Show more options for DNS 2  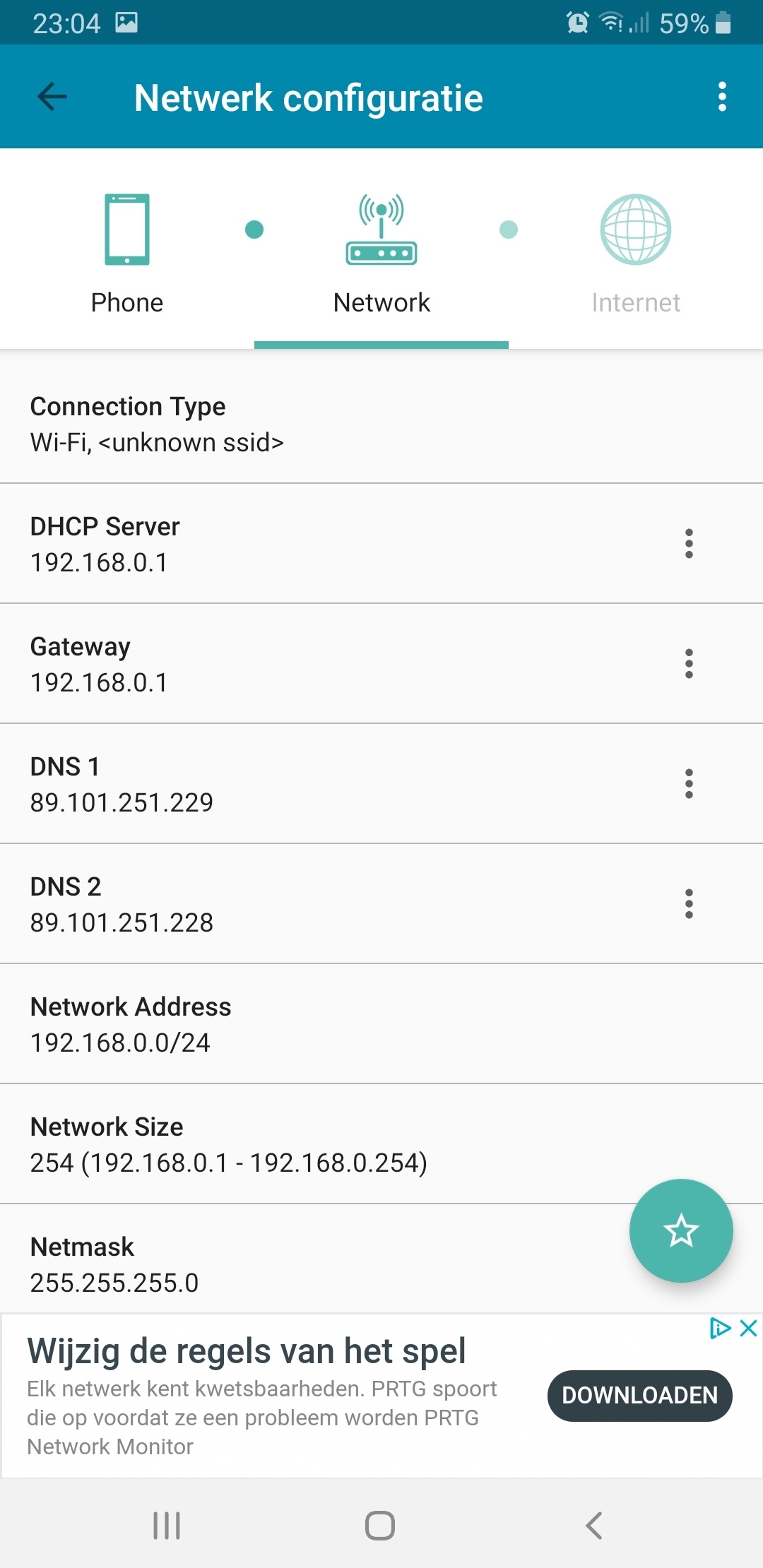click(x=689, y=904)
